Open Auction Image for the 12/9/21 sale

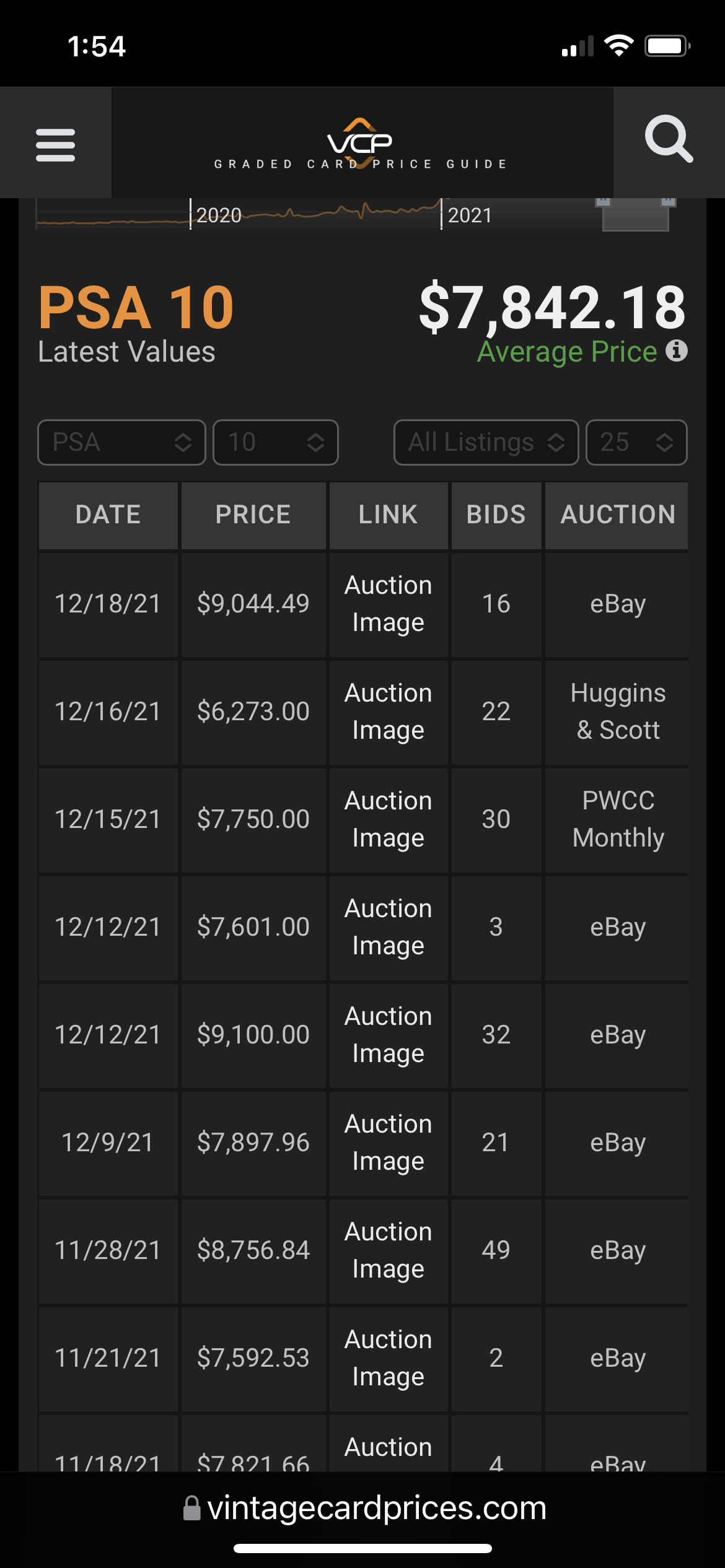click(x=389, y=1143)
